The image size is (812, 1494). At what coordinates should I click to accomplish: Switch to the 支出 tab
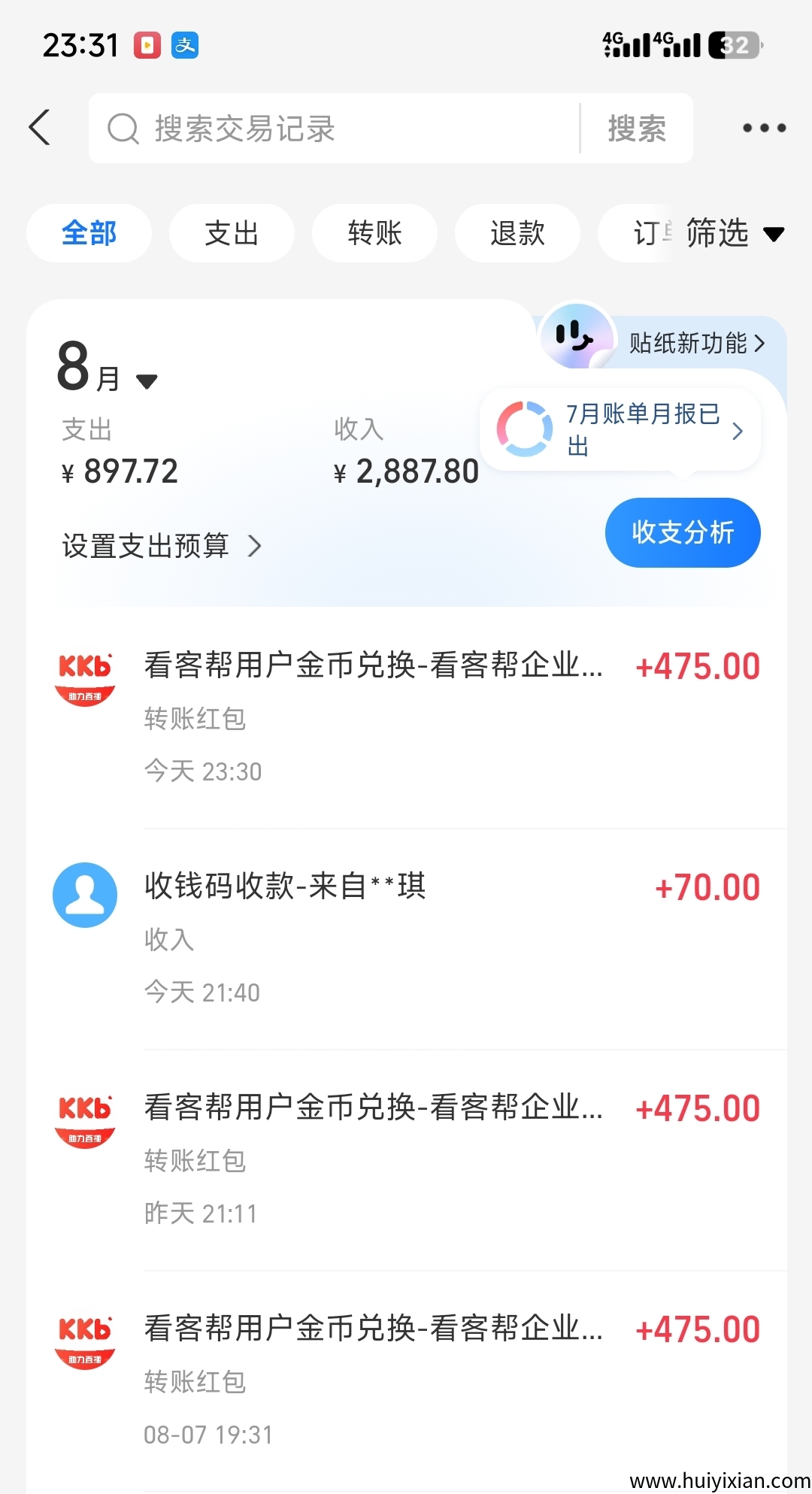[x=232, y=233]
